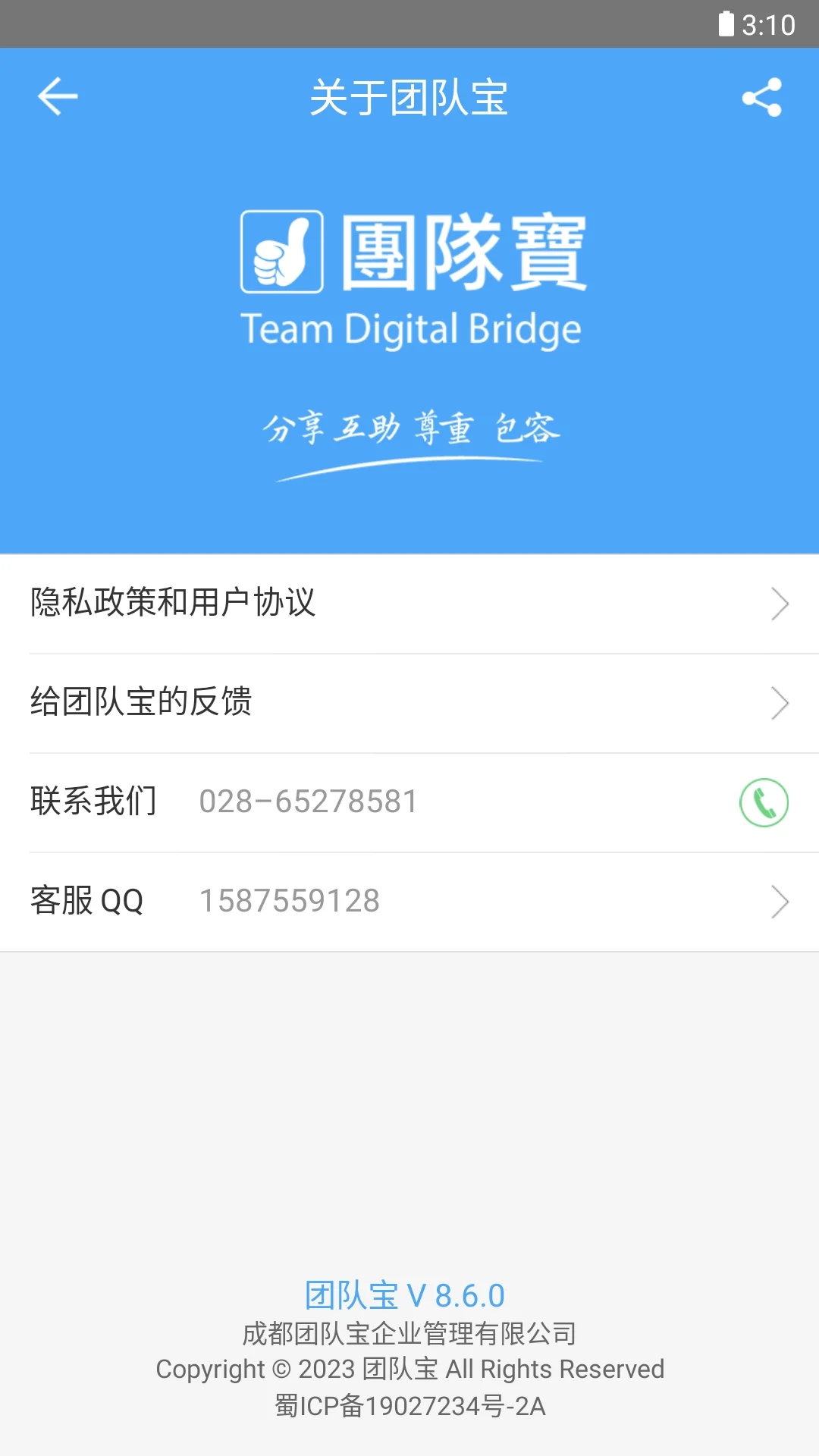Click the back arrow in the title bar
819x1456 pixels.
pos(57,96)
